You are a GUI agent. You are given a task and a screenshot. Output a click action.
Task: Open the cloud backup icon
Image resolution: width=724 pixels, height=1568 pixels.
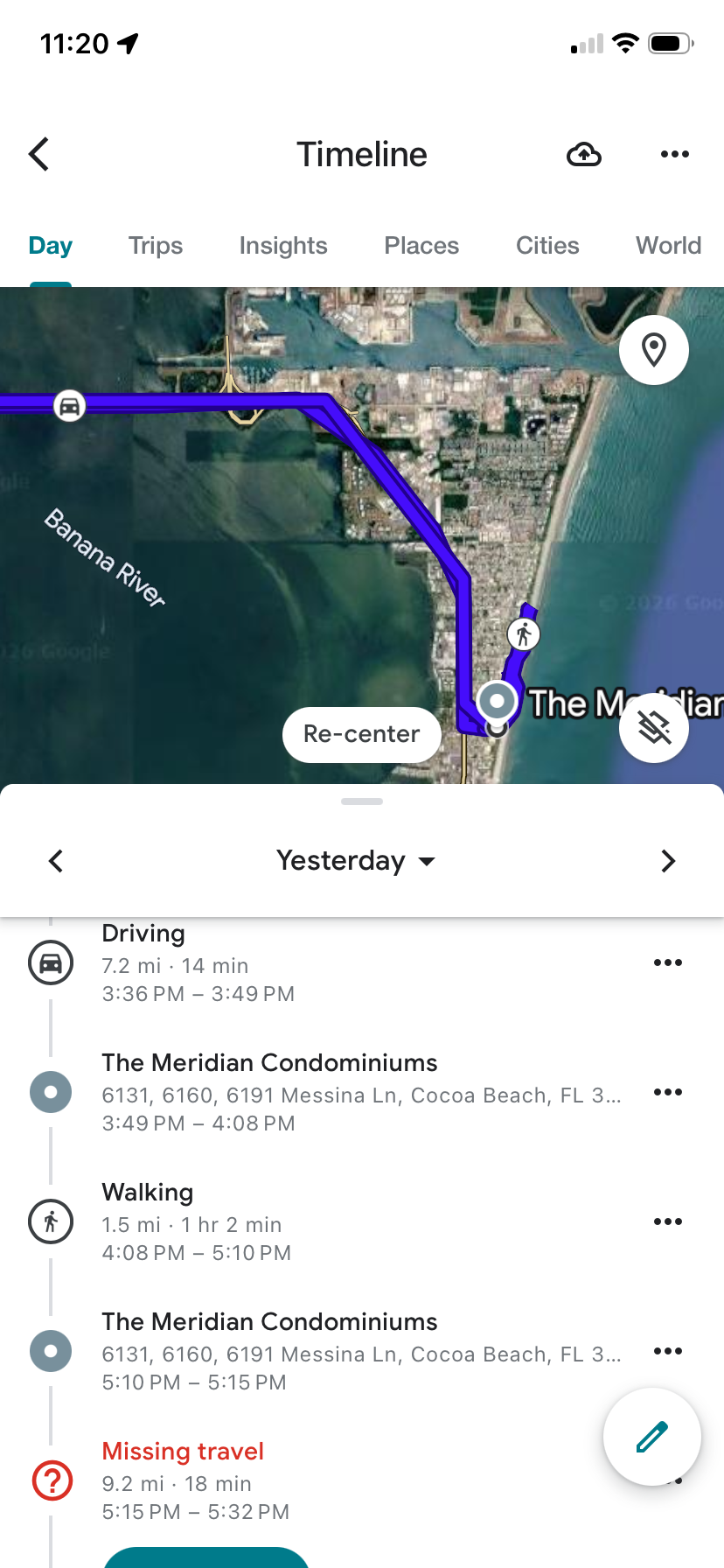click(583, 155)
